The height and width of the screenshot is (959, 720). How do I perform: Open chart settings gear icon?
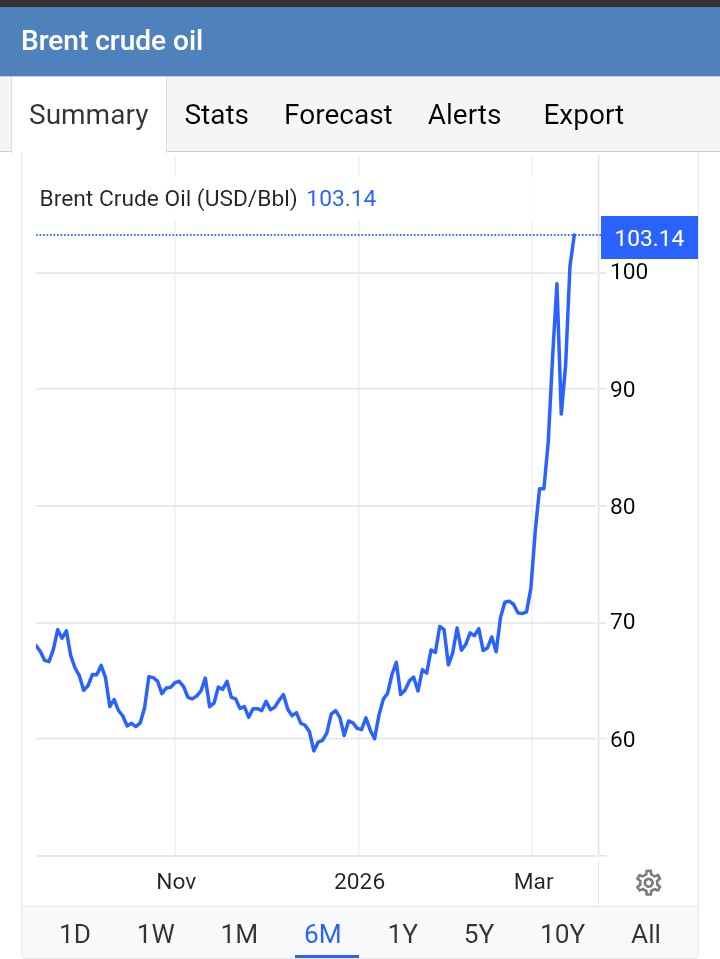[x=648, y=882]
